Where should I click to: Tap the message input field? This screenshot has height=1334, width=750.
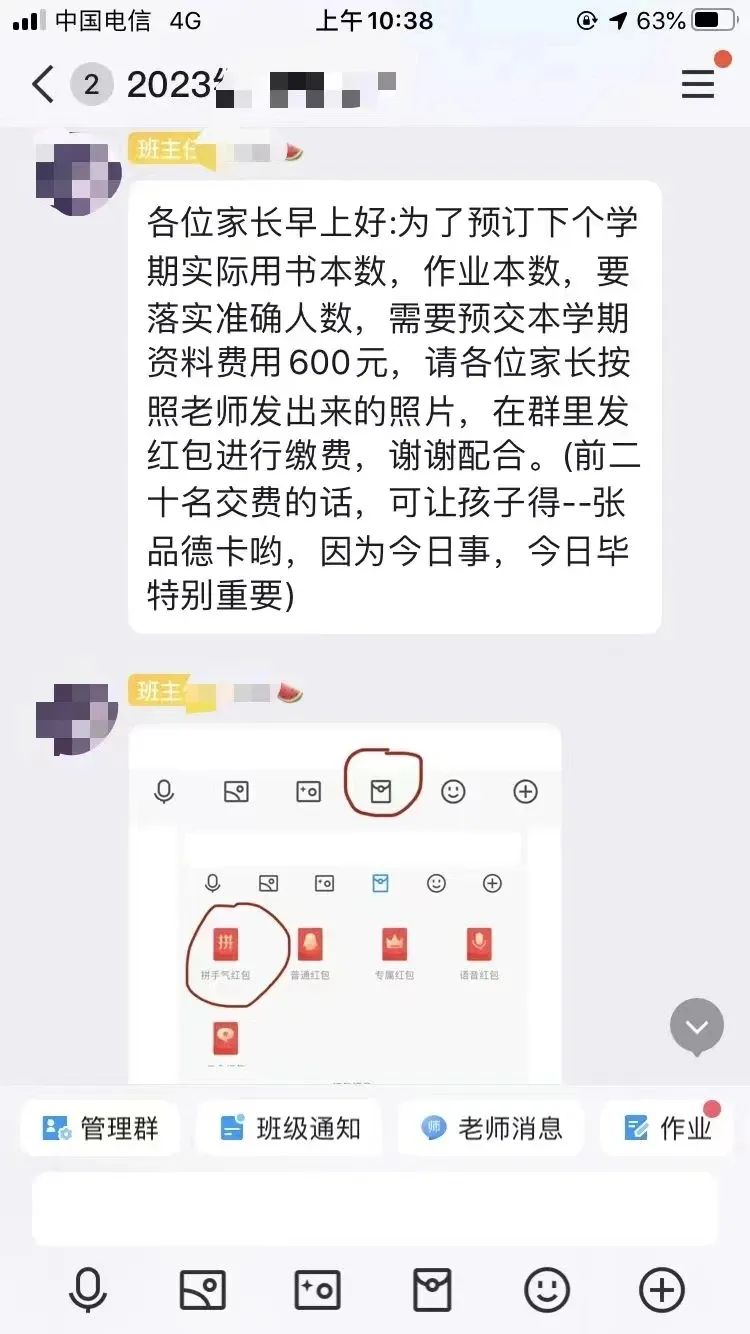click(x=375, y=1208)
